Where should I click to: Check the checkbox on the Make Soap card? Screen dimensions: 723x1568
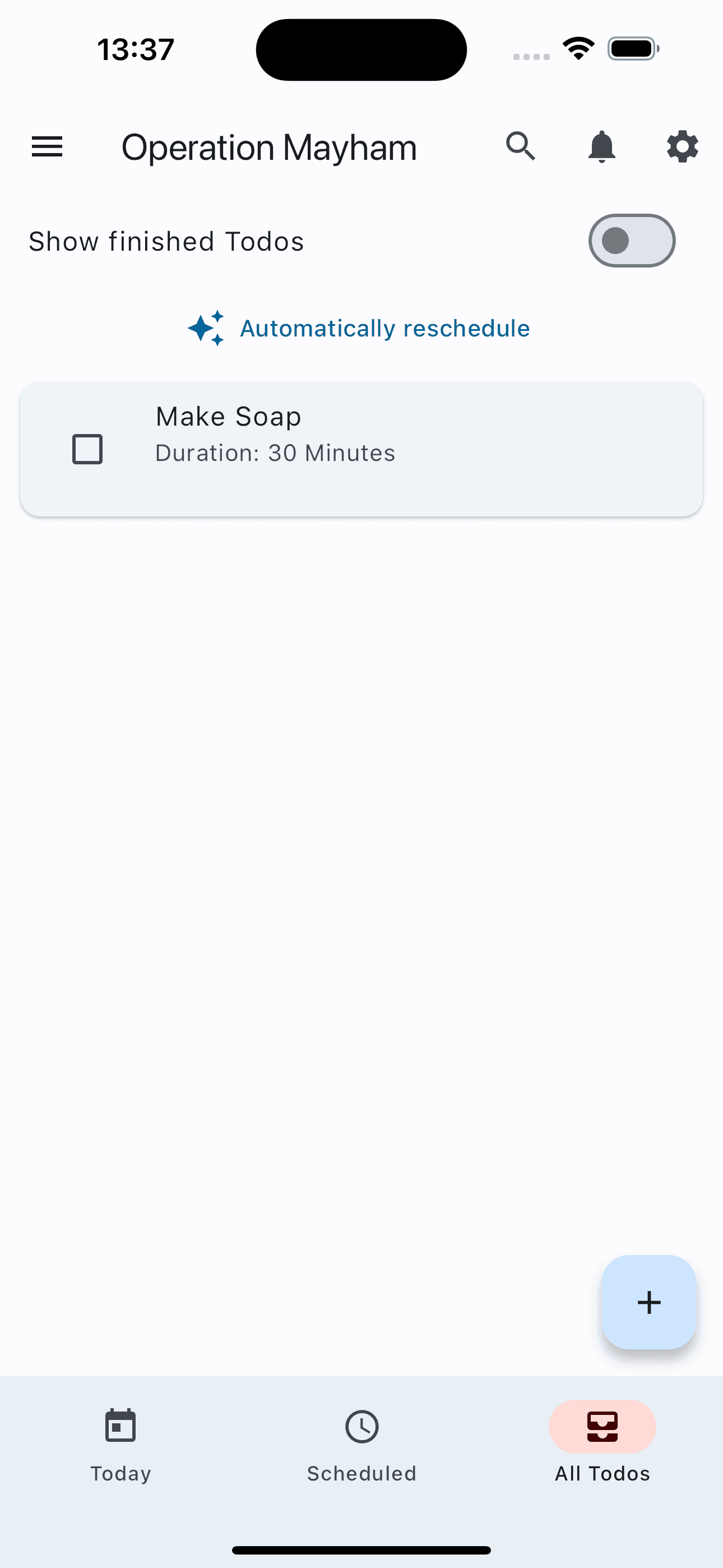pos(87,449)
